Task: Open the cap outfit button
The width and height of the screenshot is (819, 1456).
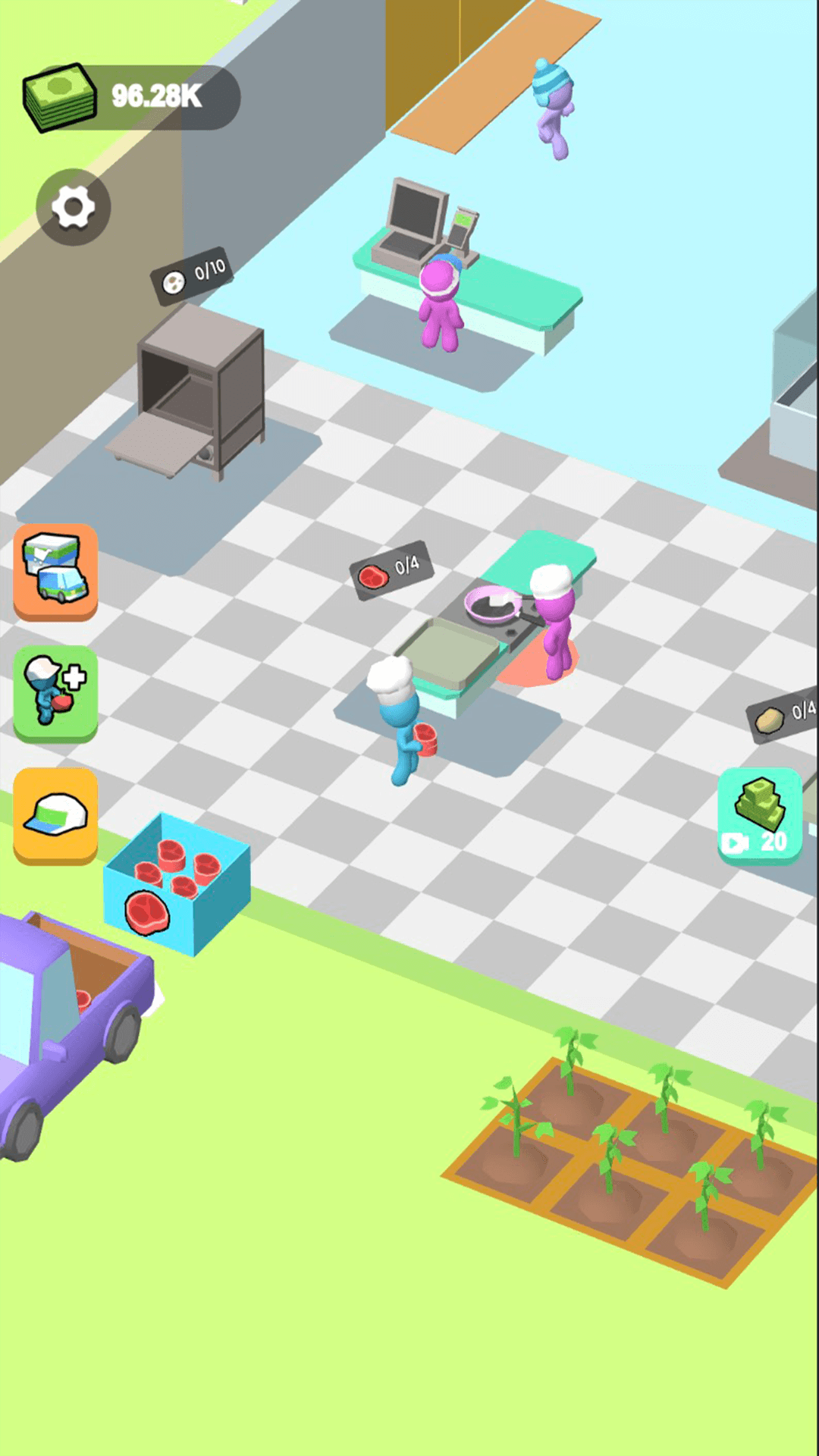Action: (55, 814)
